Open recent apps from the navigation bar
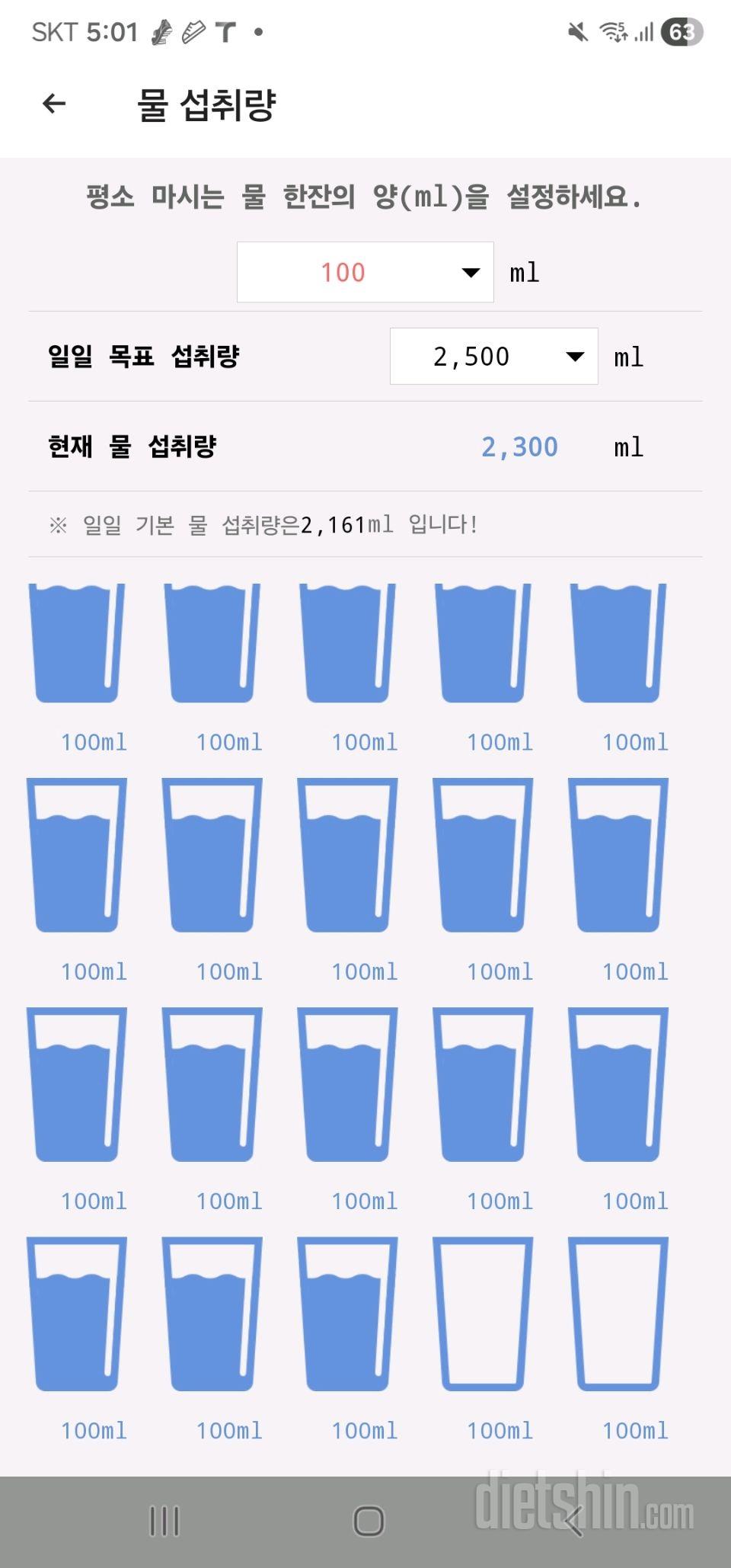Screen dimensions: 731x1568 (x=164, y=1521)
